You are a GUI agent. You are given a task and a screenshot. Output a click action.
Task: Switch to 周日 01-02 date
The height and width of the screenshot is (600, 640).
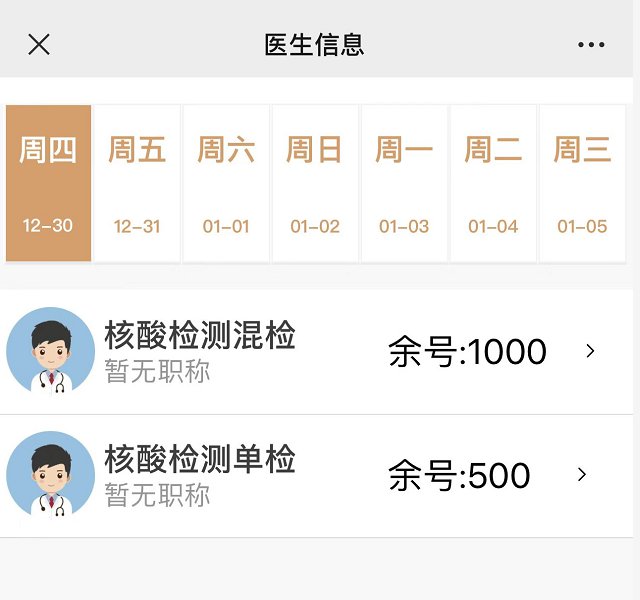click(315, 184)
